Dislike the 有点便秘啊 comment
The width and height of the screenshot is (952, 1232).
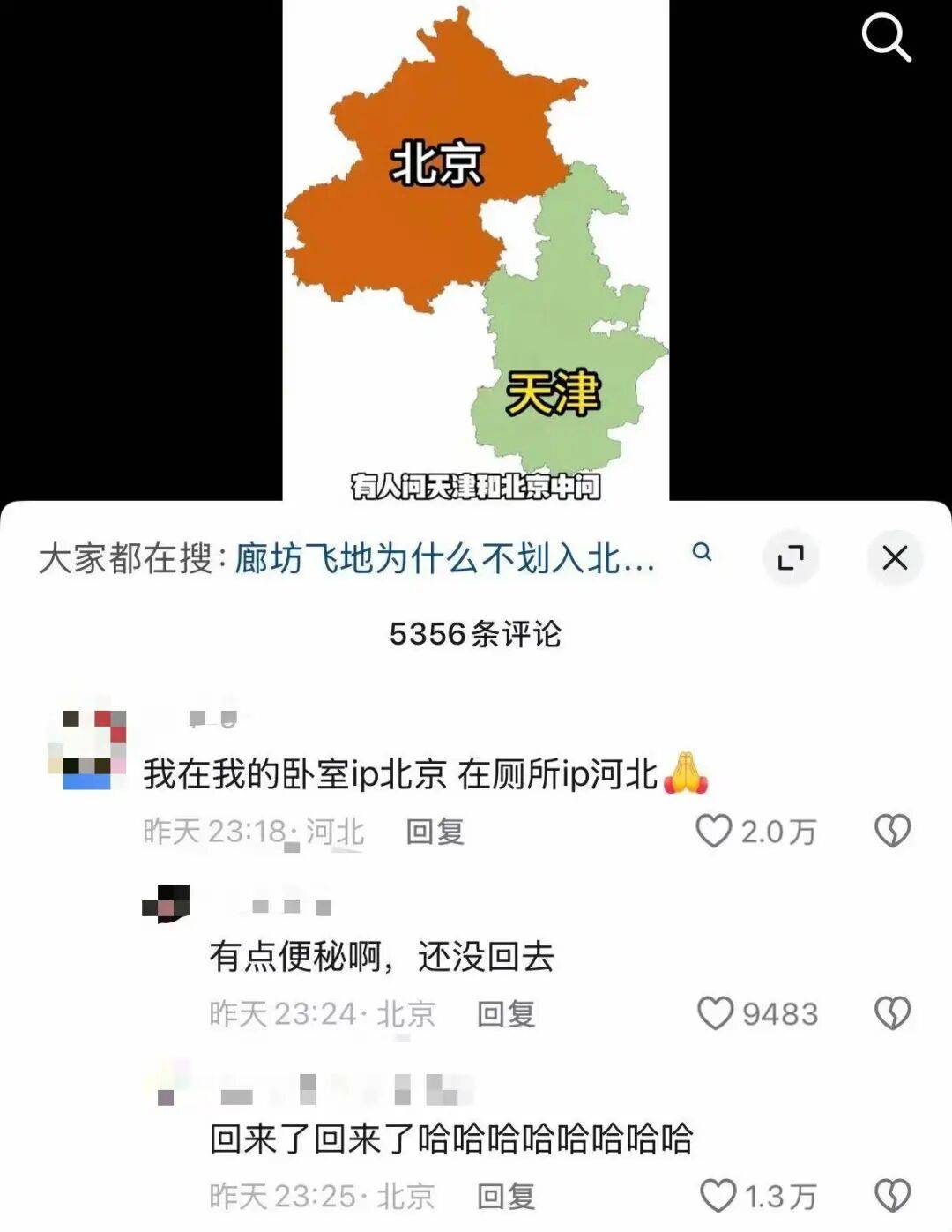click(892, 1013)
